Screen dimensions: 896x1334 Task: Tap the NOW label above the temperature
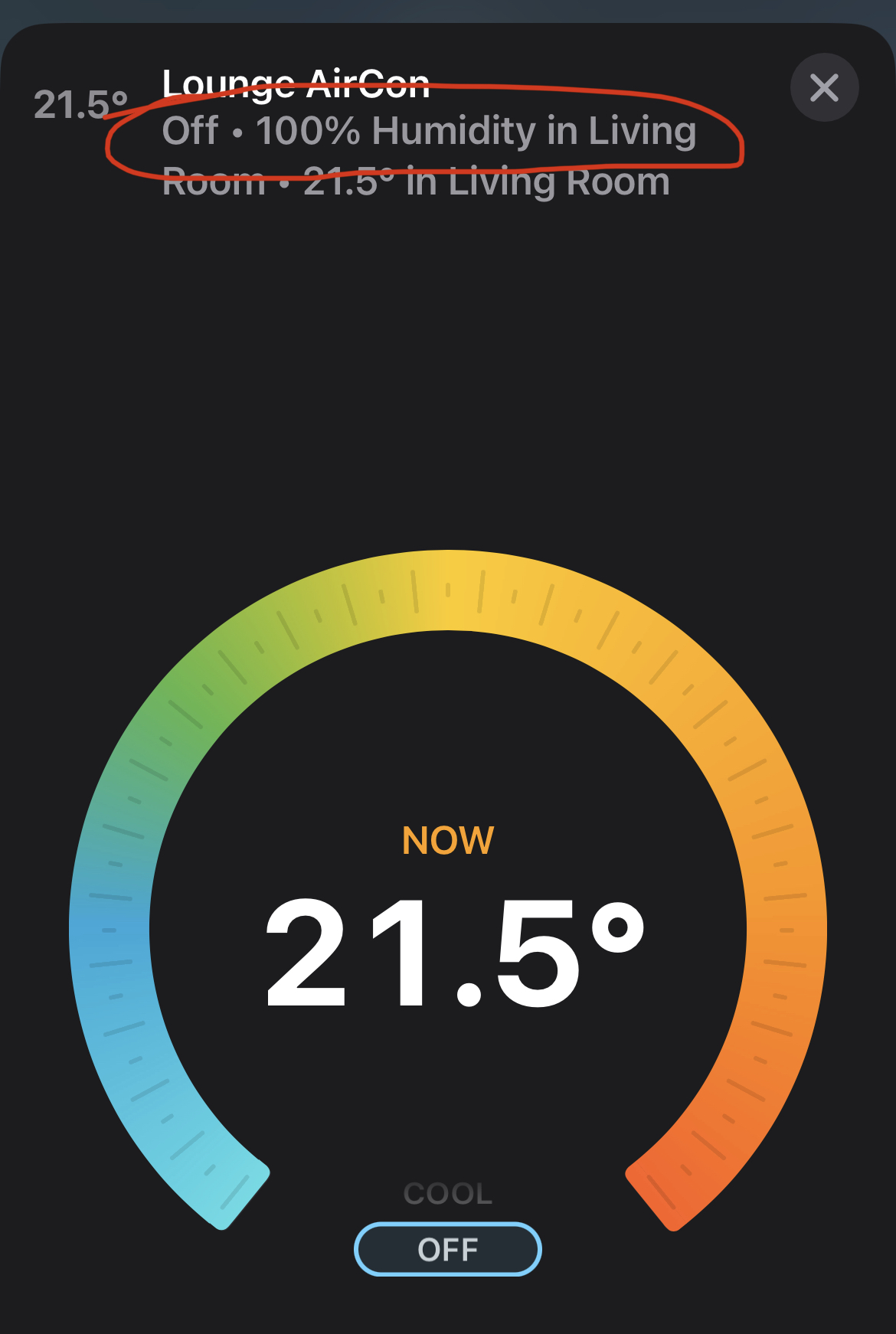[448, 839]
